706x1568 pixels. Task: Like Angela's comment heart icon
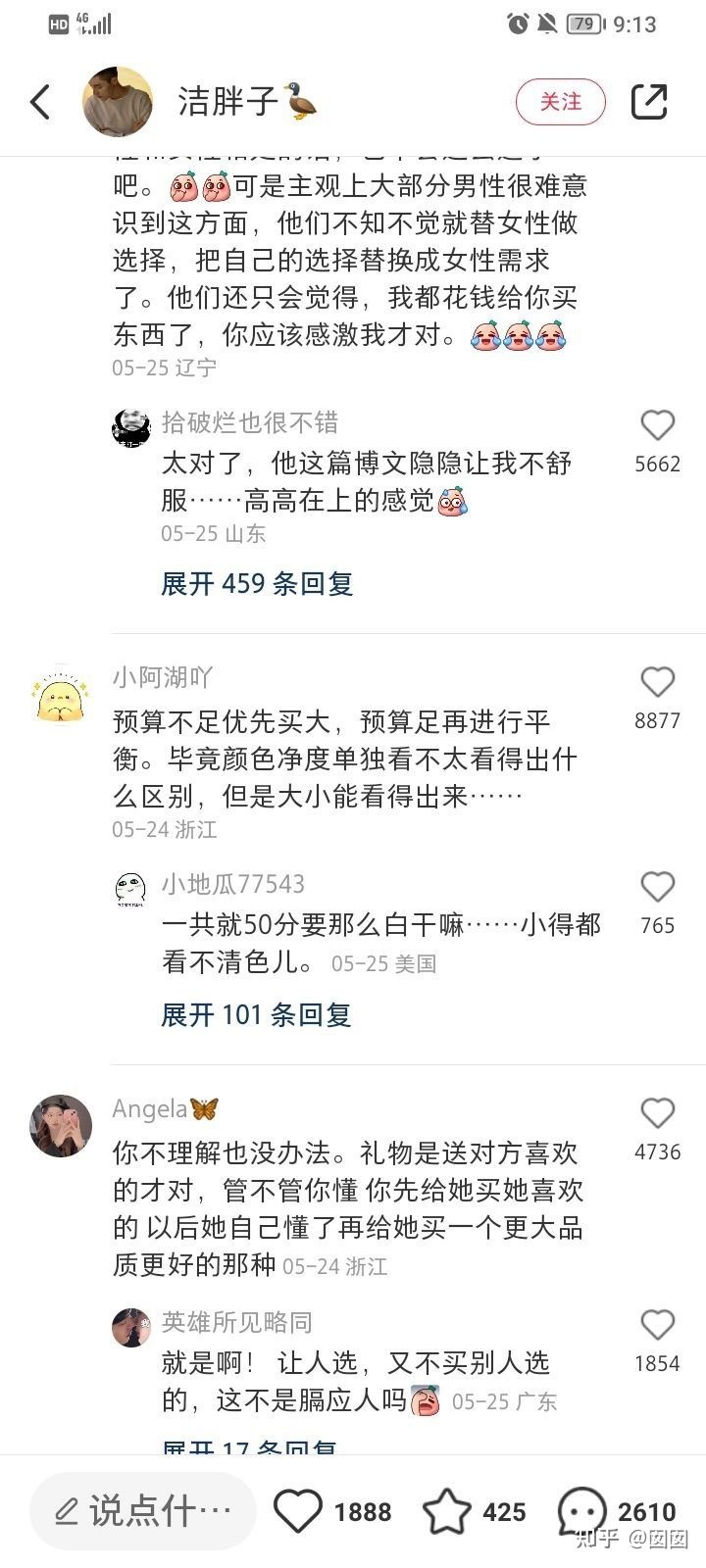click(x=657, y=1112)
